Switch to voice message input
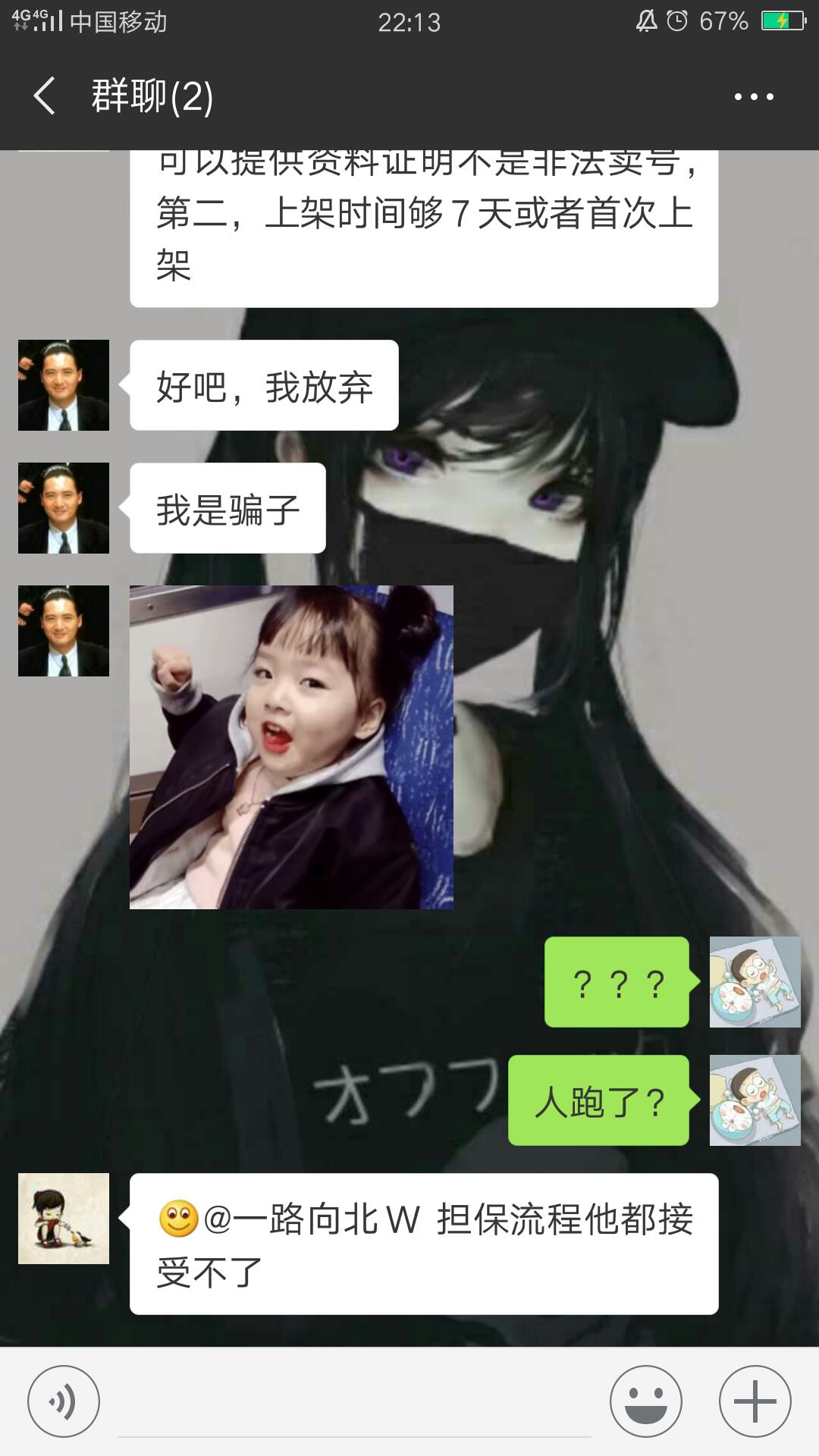 click(x=64, y=1401)
